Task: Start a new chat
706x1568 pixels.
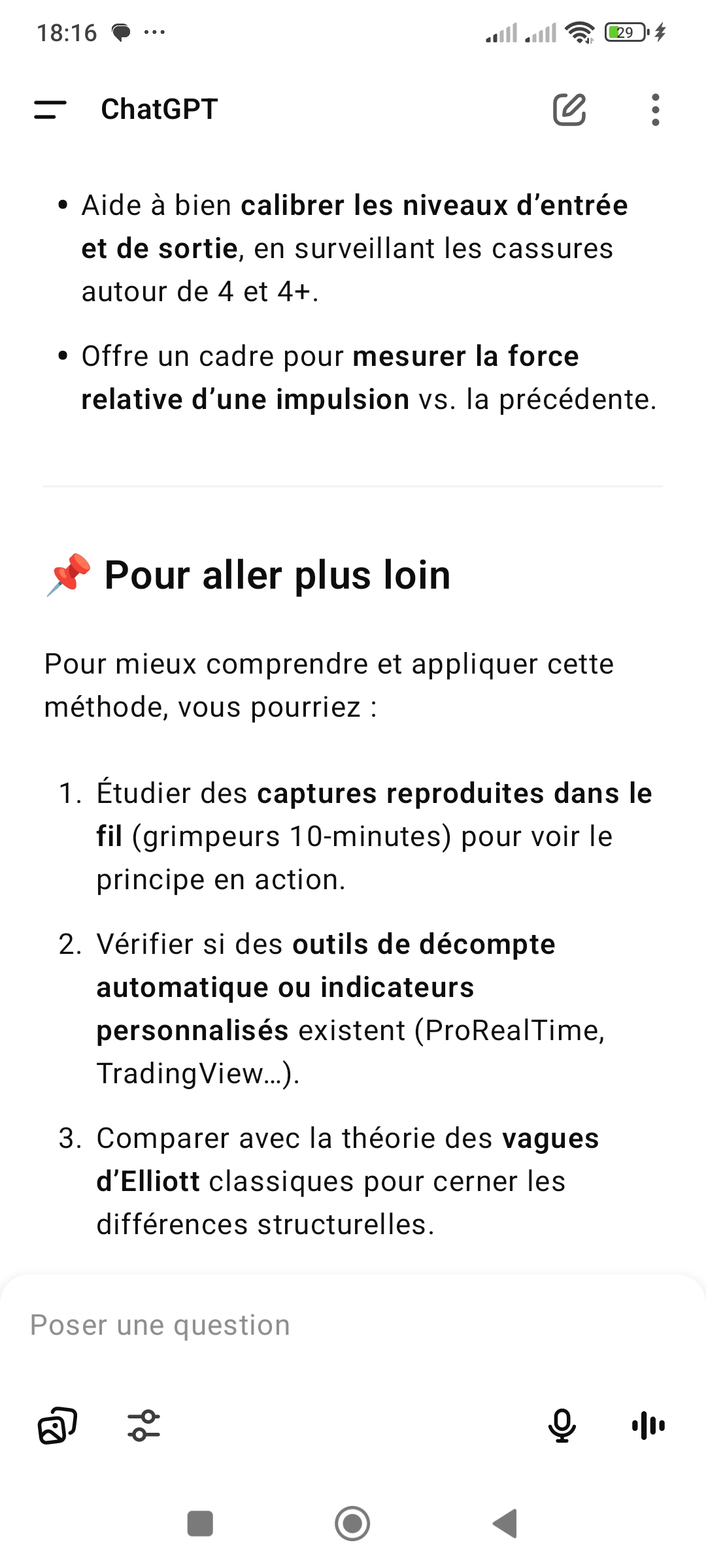Action: (x=569, y=110)
